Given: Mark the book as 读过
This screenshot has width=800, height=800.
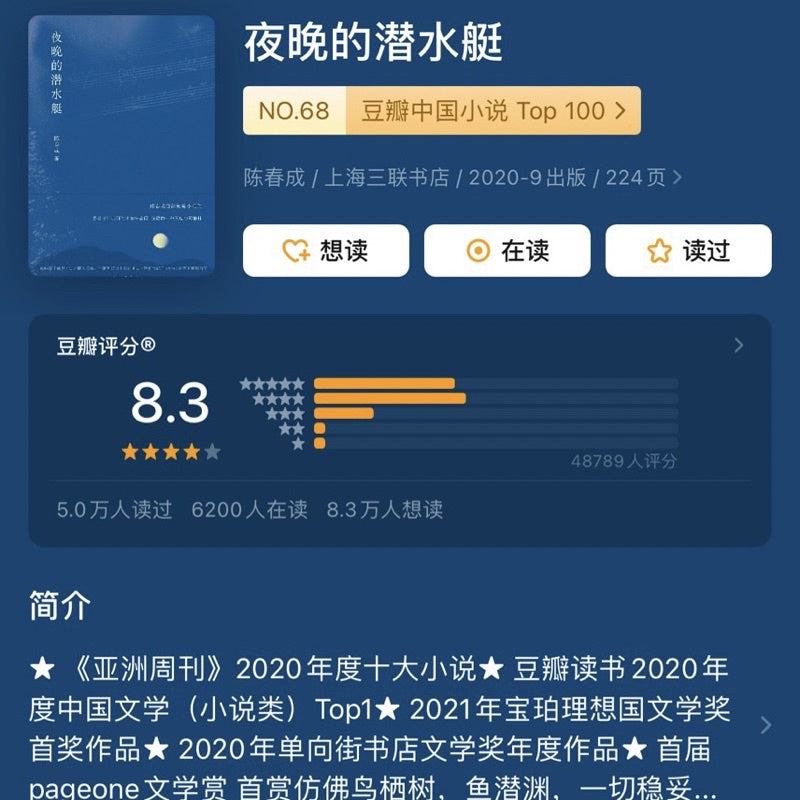Looking at the screenshot, I should click(x=688, y=251).
